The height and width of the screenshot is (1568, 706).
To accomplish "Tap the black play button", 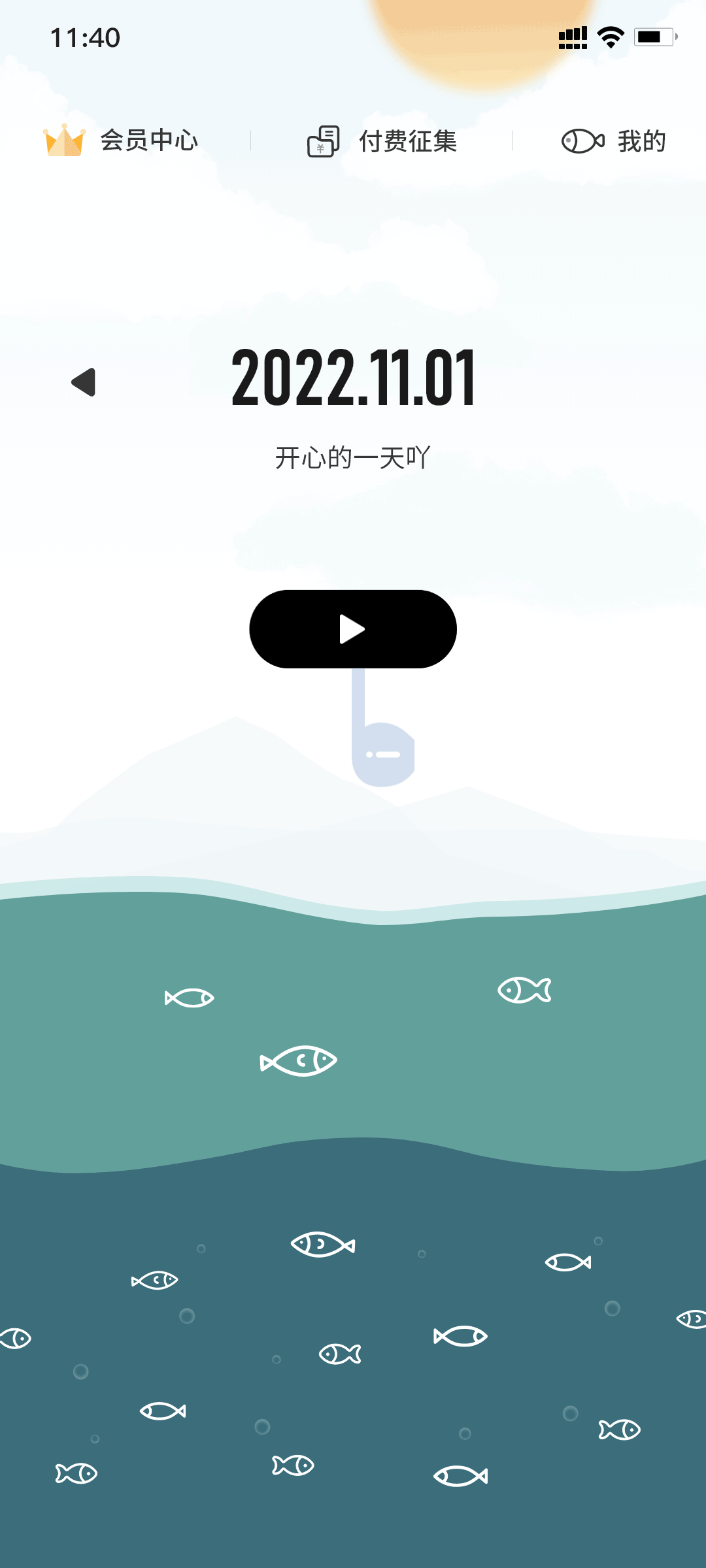I will pyautogui.click(x=353, y=629).
